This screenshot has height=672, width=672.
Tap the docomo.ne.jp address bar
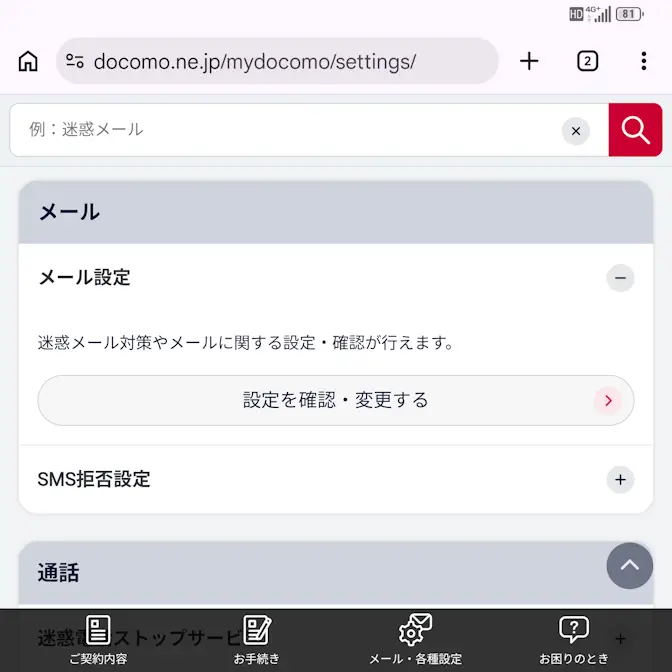tap(277, 61)
